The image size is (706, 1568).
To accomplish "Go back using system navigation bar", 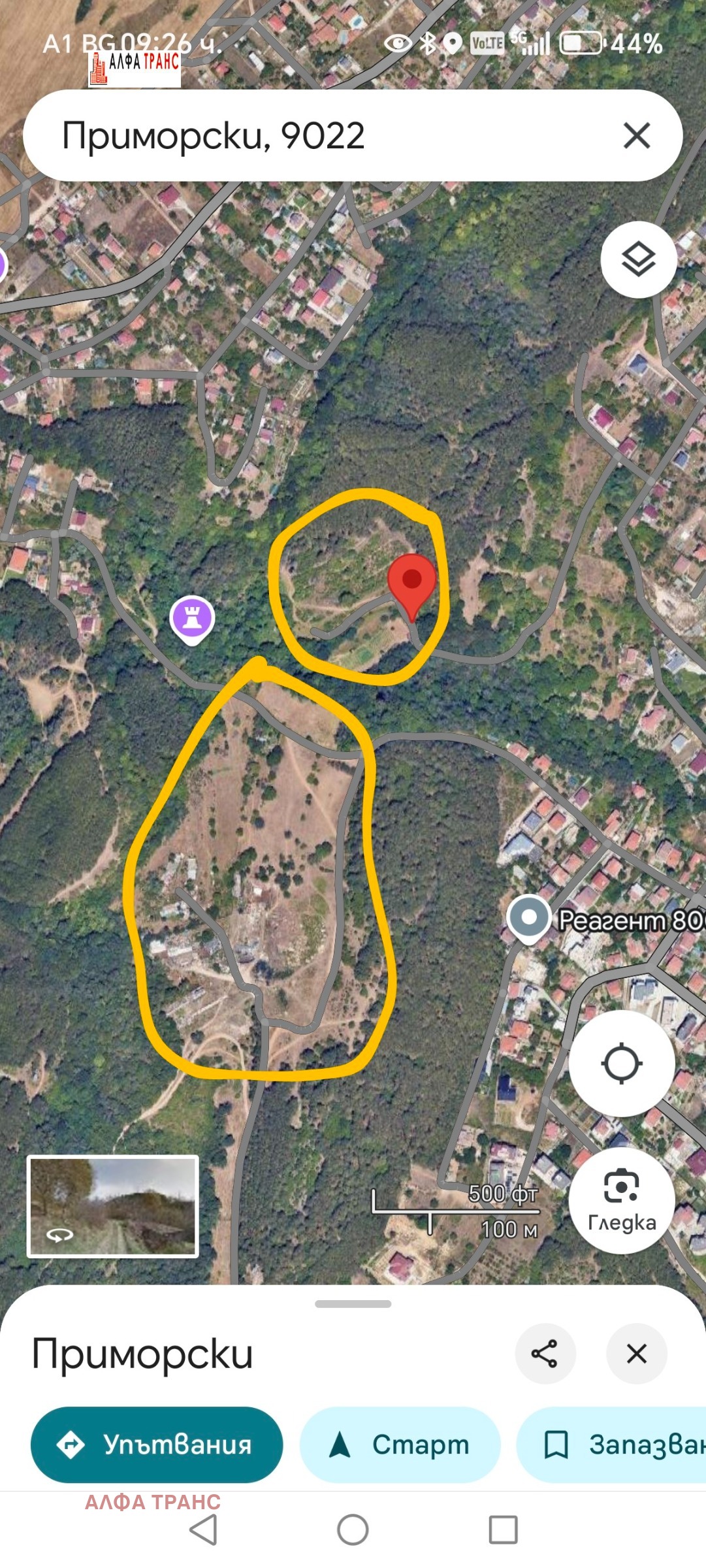I will pyautogui.click(x=203, y=1529).
